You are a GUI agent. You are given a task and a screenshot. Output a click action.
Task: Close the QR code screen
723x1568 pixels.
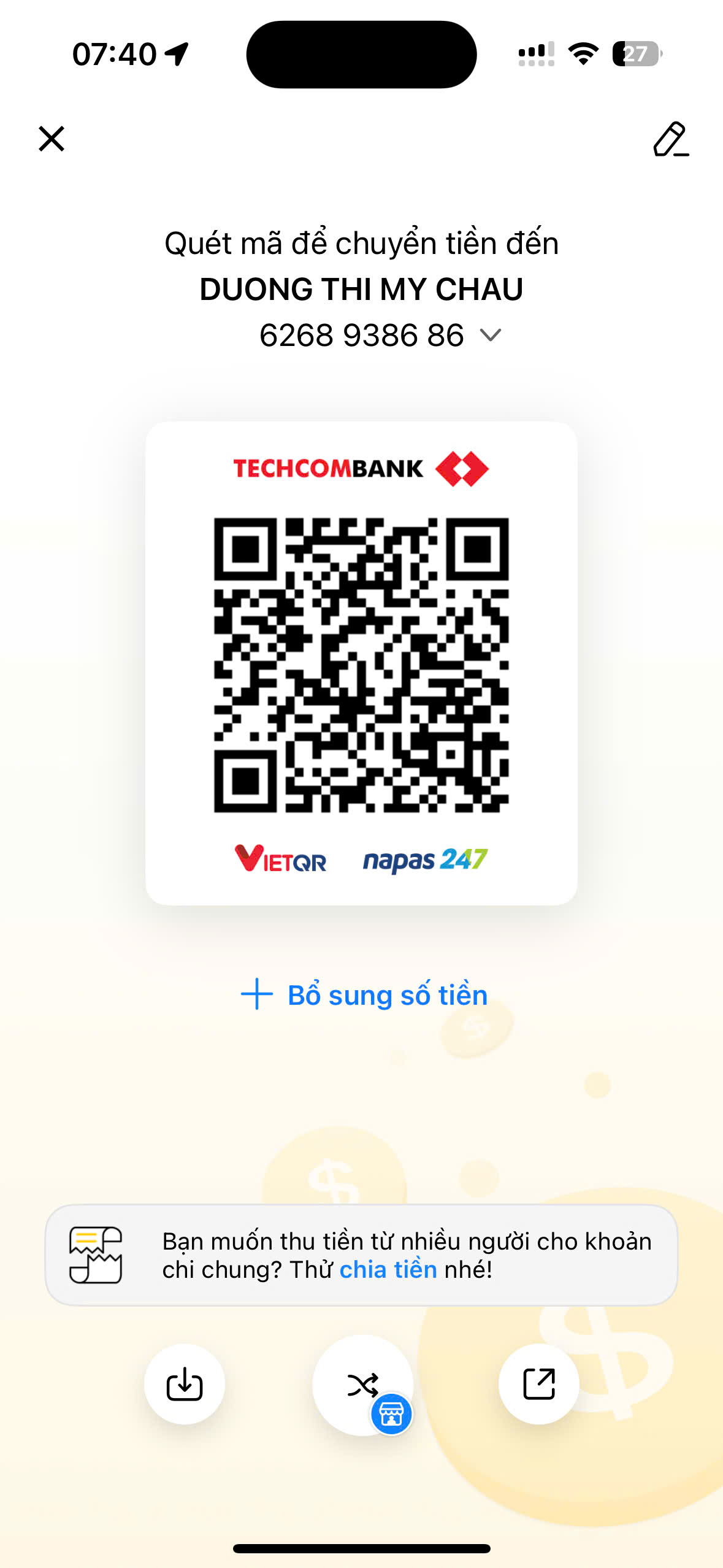pyautogui.click(x=52, y=139)
